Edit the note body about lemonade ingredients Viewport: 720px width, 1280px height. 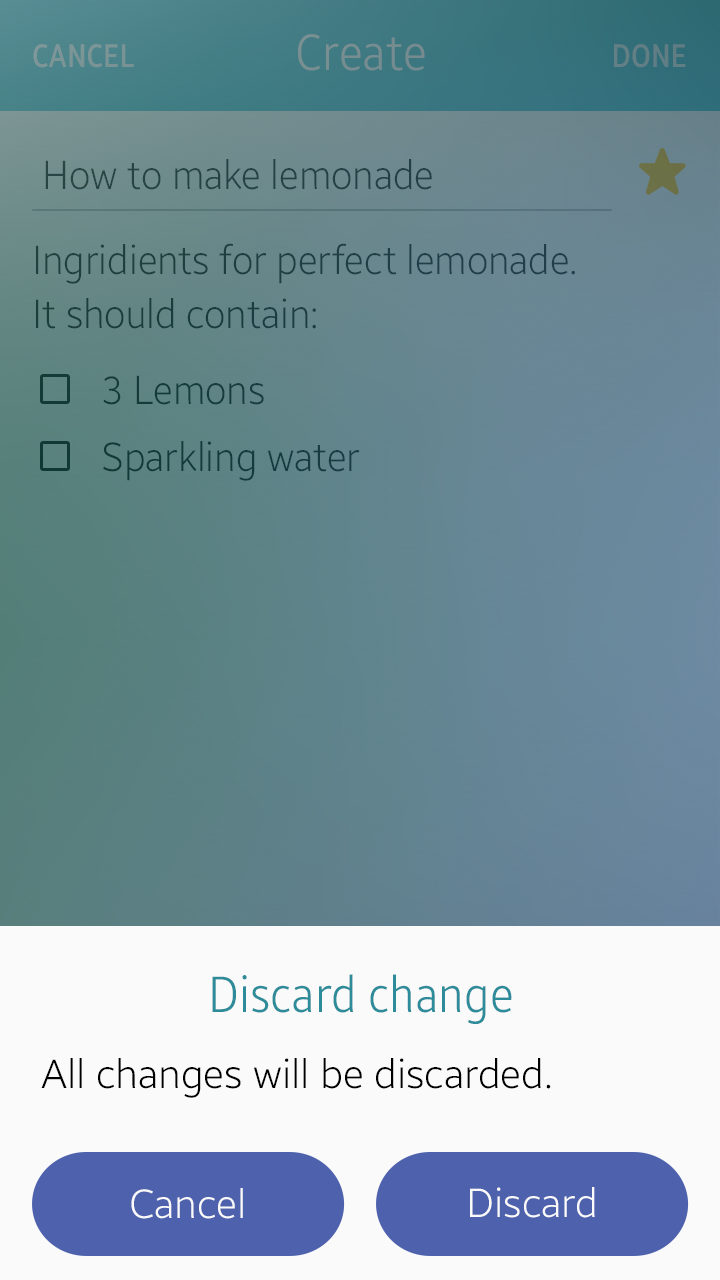(x=304, y=287)
